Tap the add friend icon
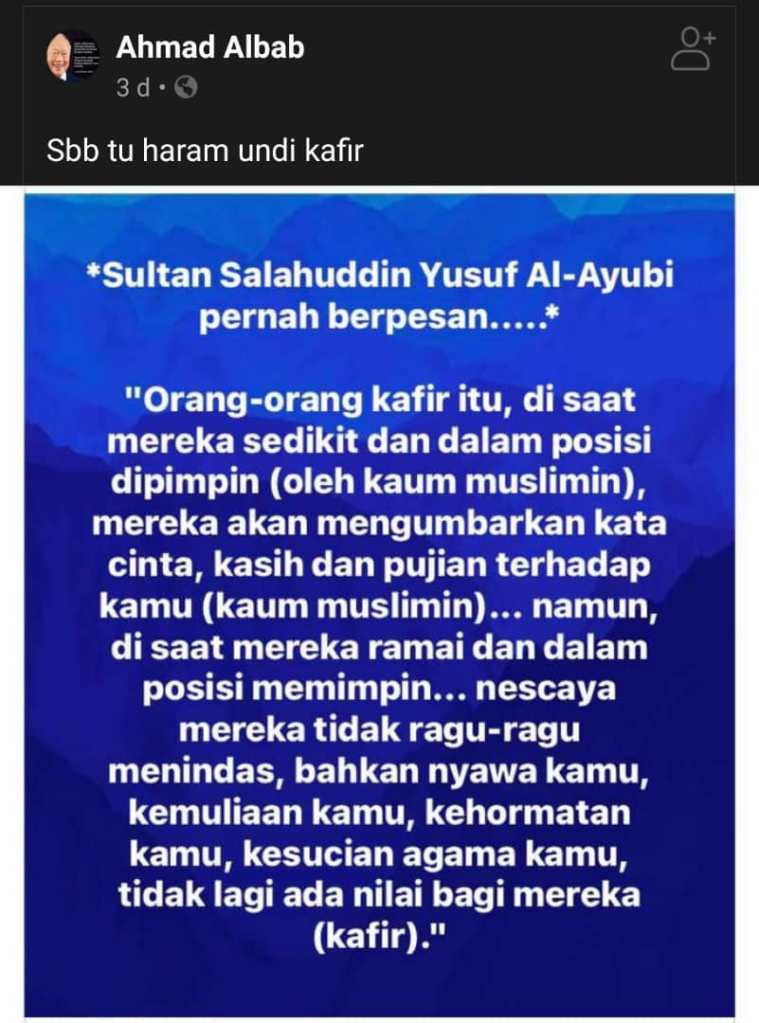 coord(692,49)
